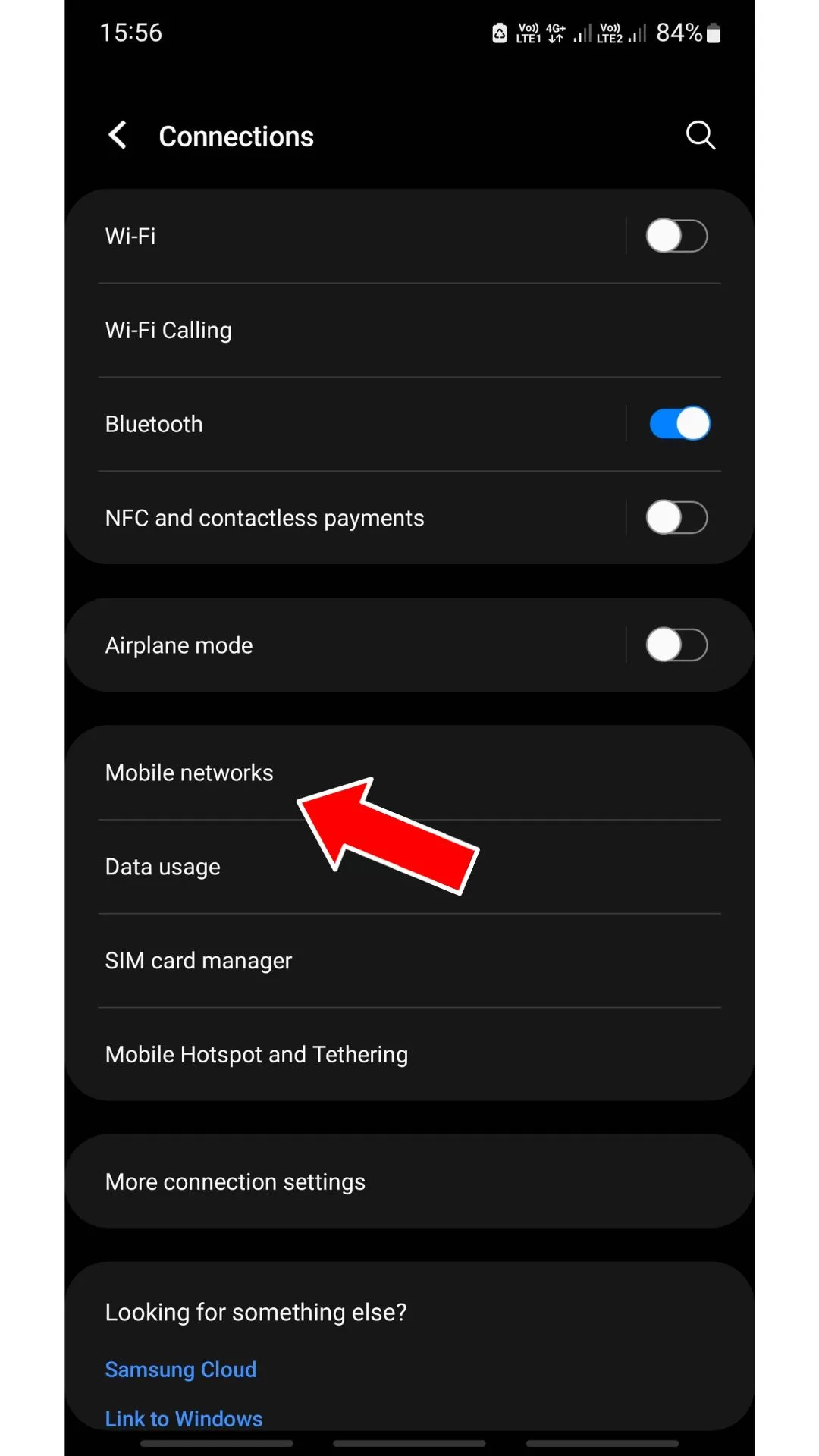Open More connection settings
The width and height of the screenshot is (819, 1456).
coord(409,1181)
